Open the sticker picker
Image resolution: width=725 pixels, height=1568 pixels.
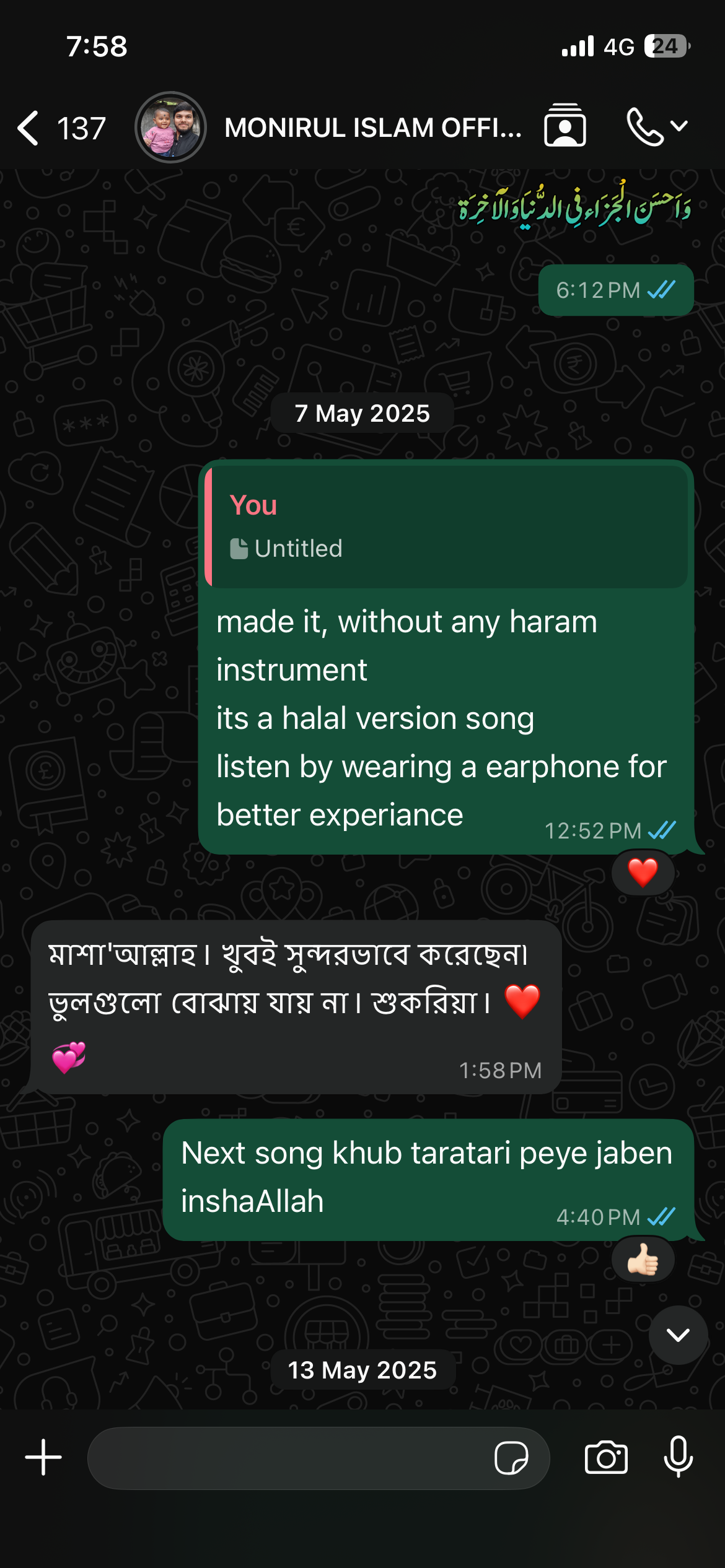[x=511, y=1458]
